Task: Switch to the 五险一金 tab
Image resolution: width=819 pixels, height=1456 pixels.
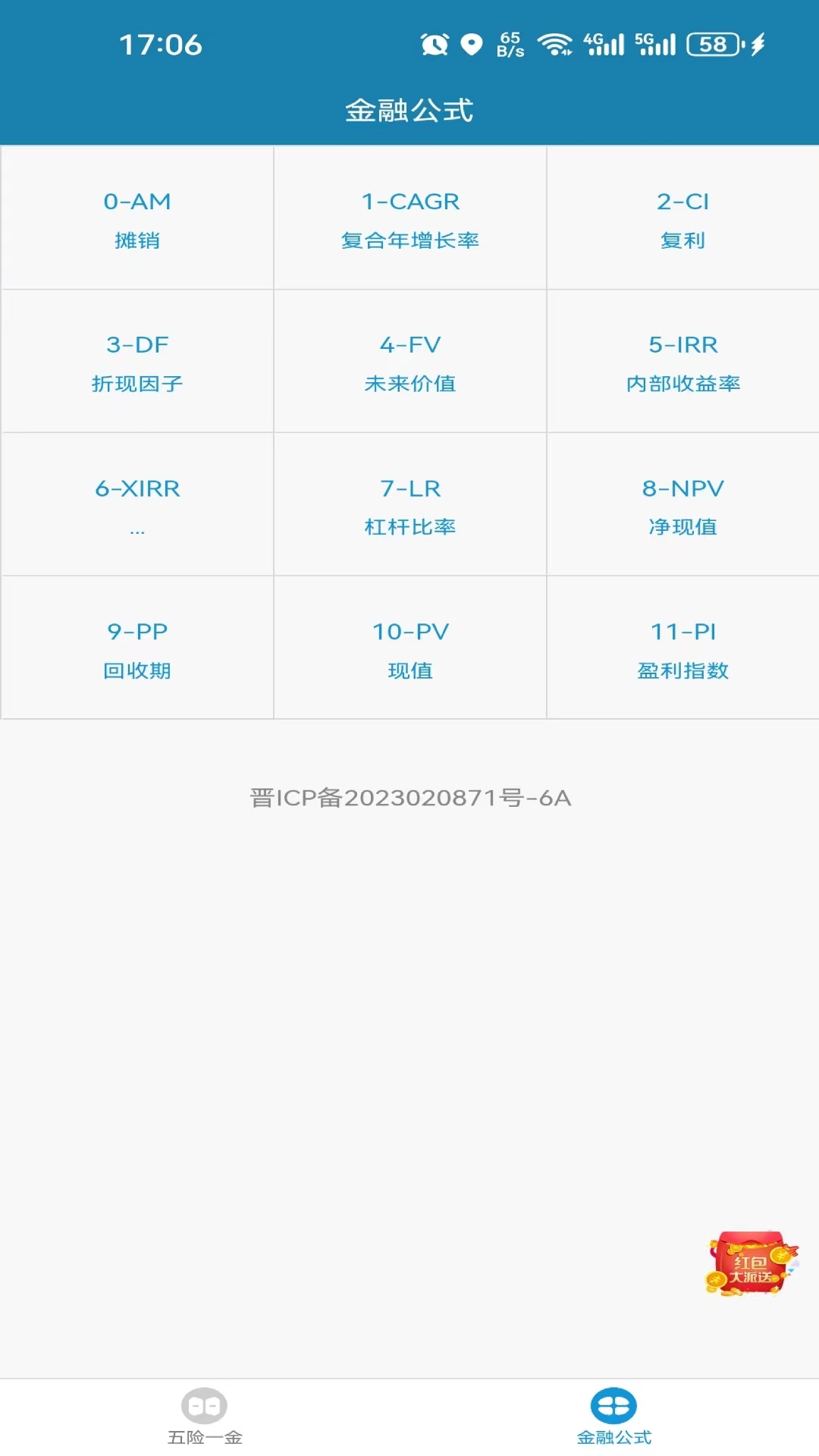Action: tap(205, 1416)
